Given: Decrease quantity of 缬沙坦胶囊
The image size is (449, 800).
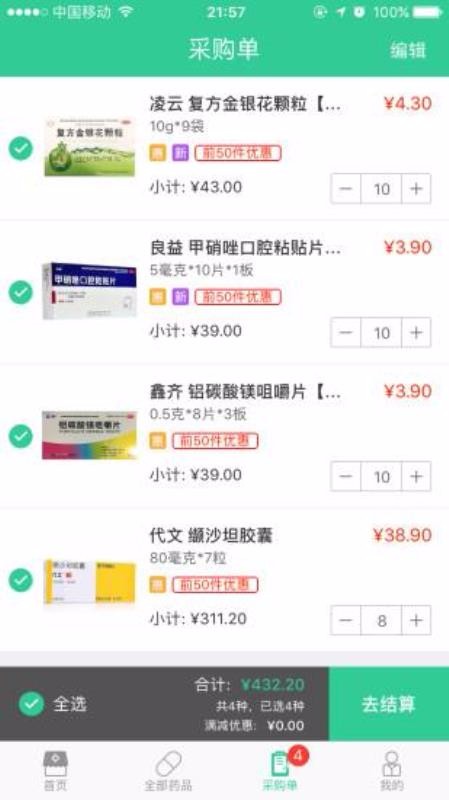Looking at the screenshot, I should [346, 620].
